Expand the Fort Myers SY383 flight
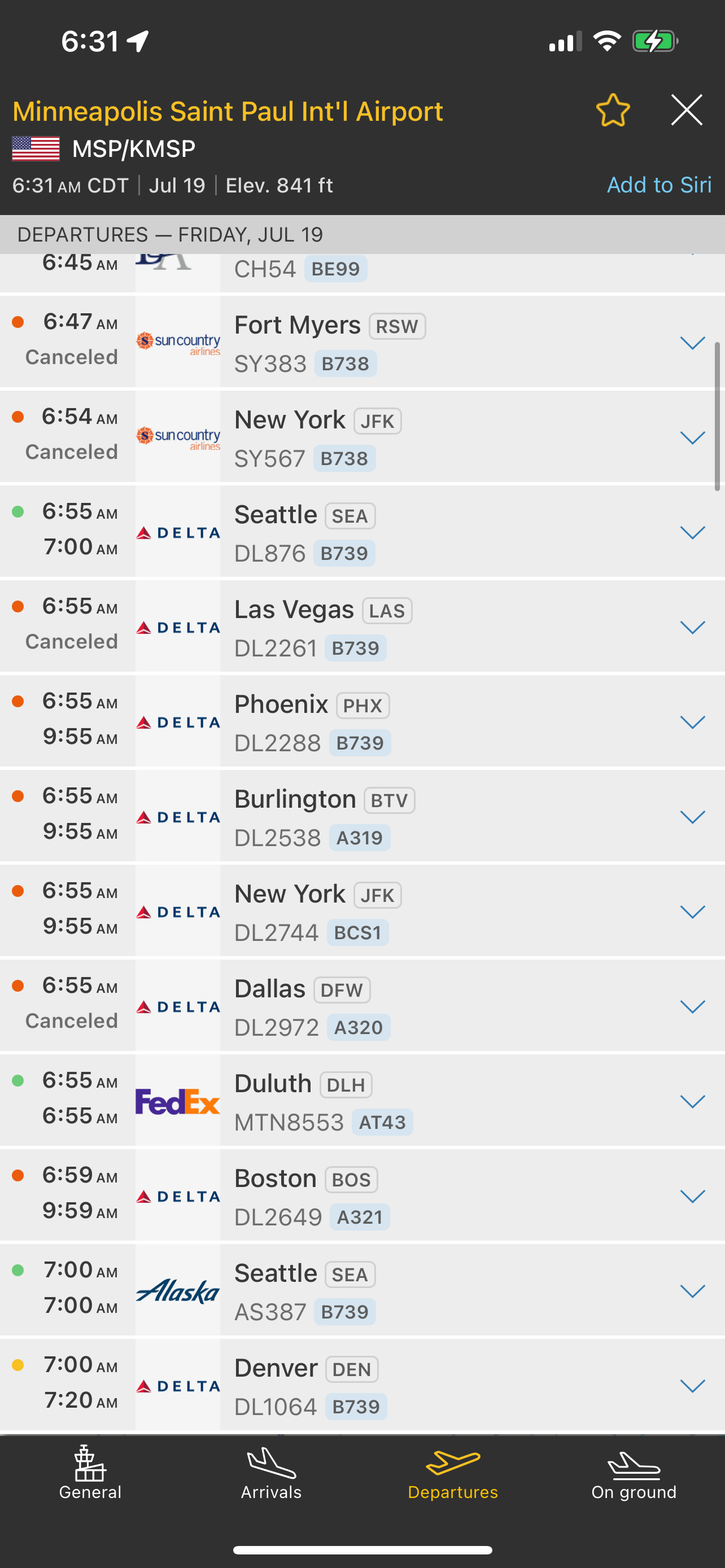 click(x=692, y=343)
